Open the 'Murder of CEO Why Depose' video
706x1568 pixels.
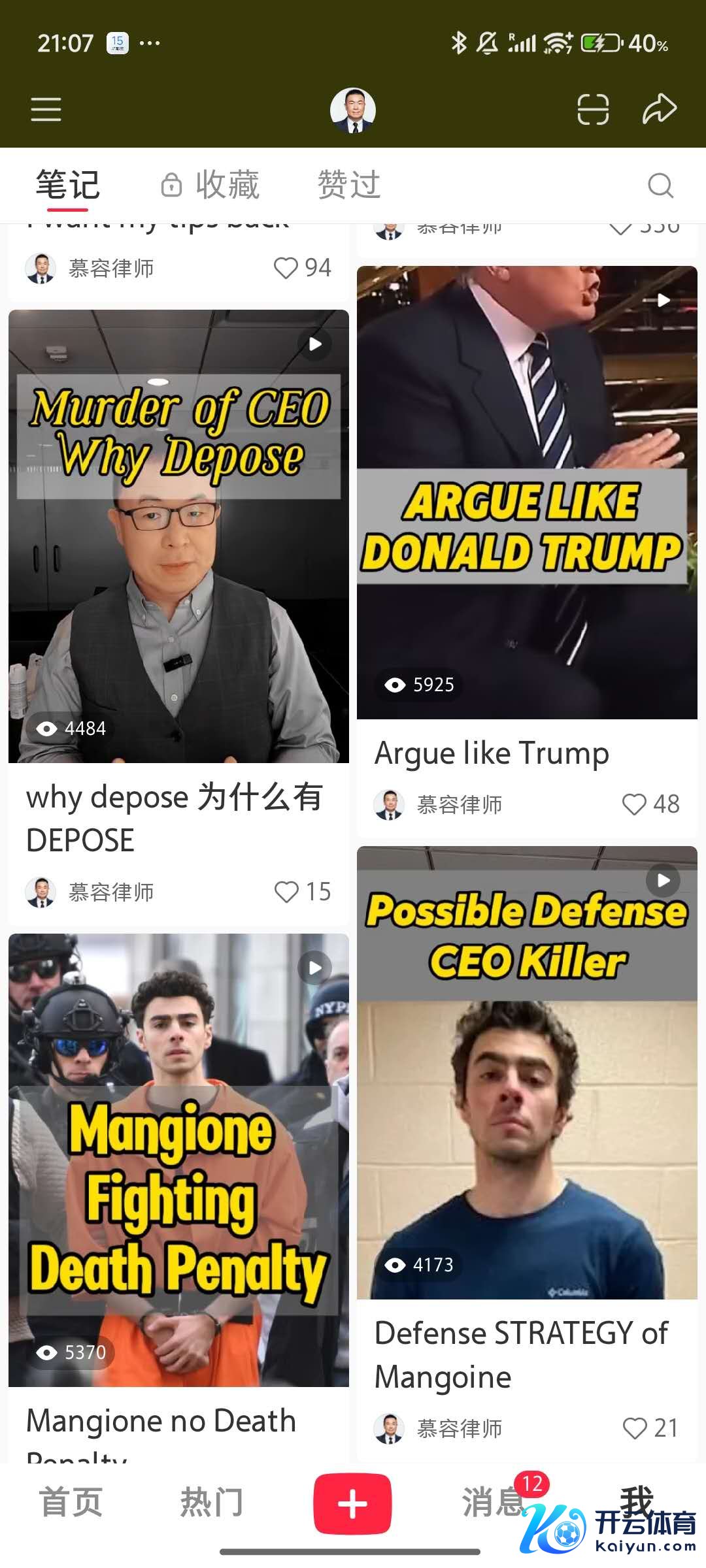click(178, 536)
